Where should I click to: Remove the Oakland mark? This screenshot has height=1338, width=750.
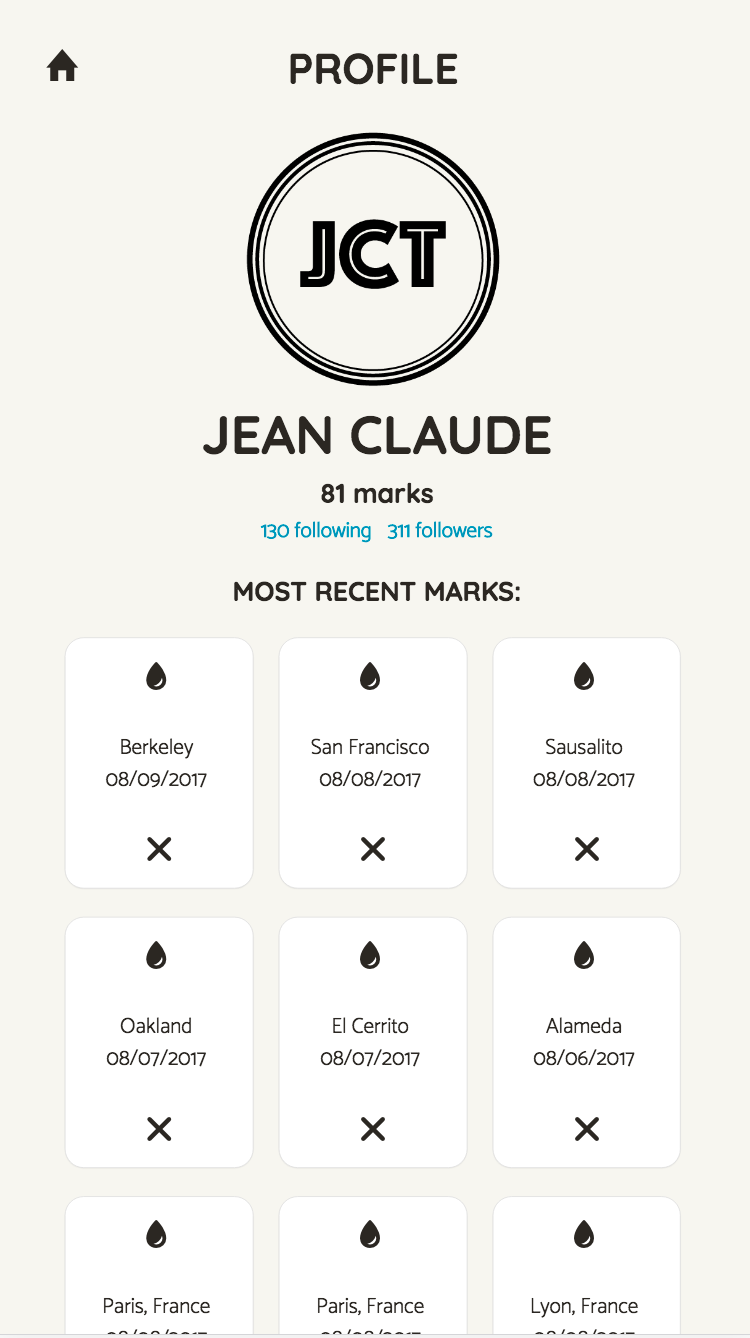[x=159, y=1129]
